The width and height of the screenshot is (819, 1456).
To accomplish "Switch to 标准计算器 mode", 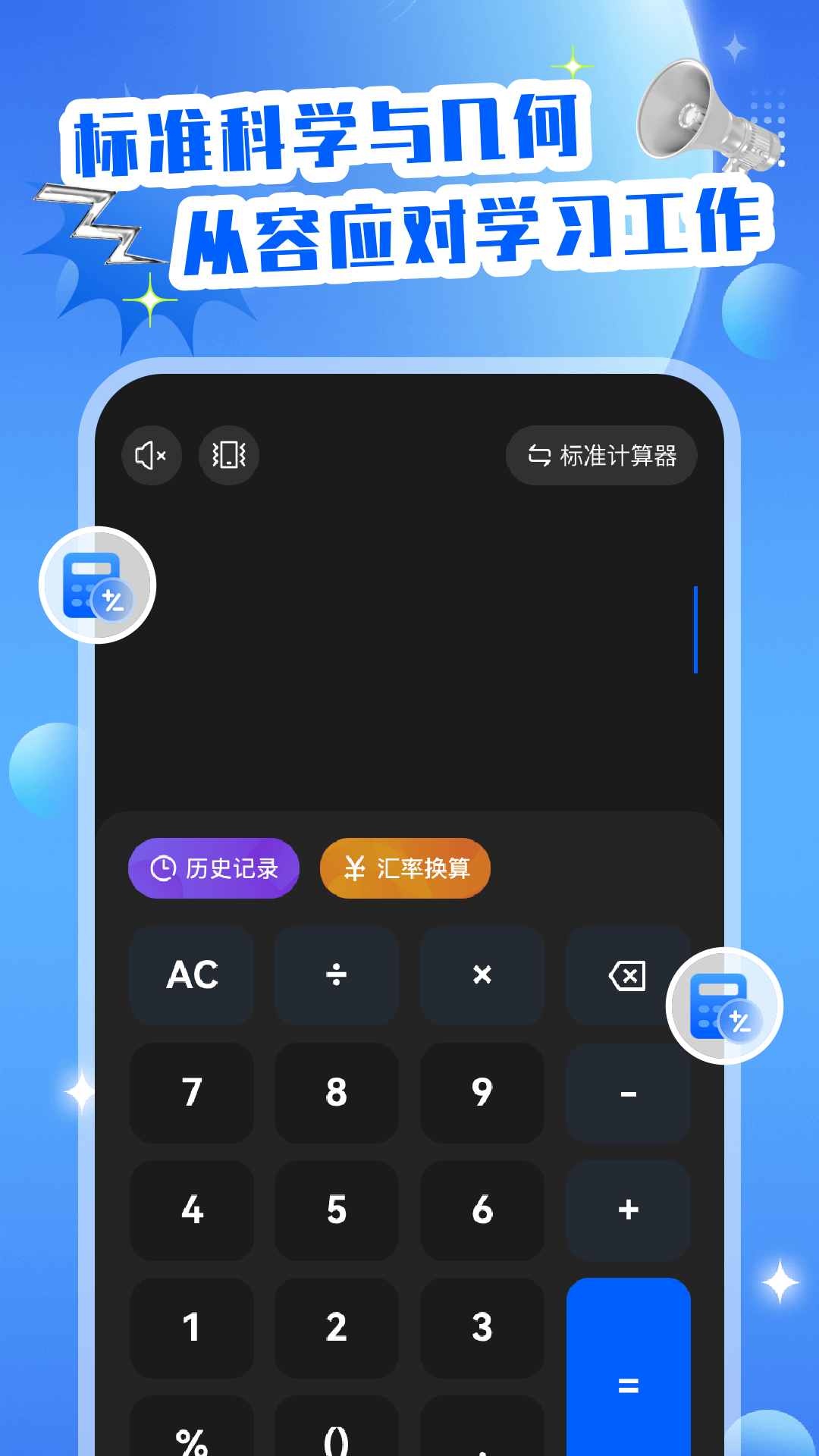I will (x=601, y=455).
